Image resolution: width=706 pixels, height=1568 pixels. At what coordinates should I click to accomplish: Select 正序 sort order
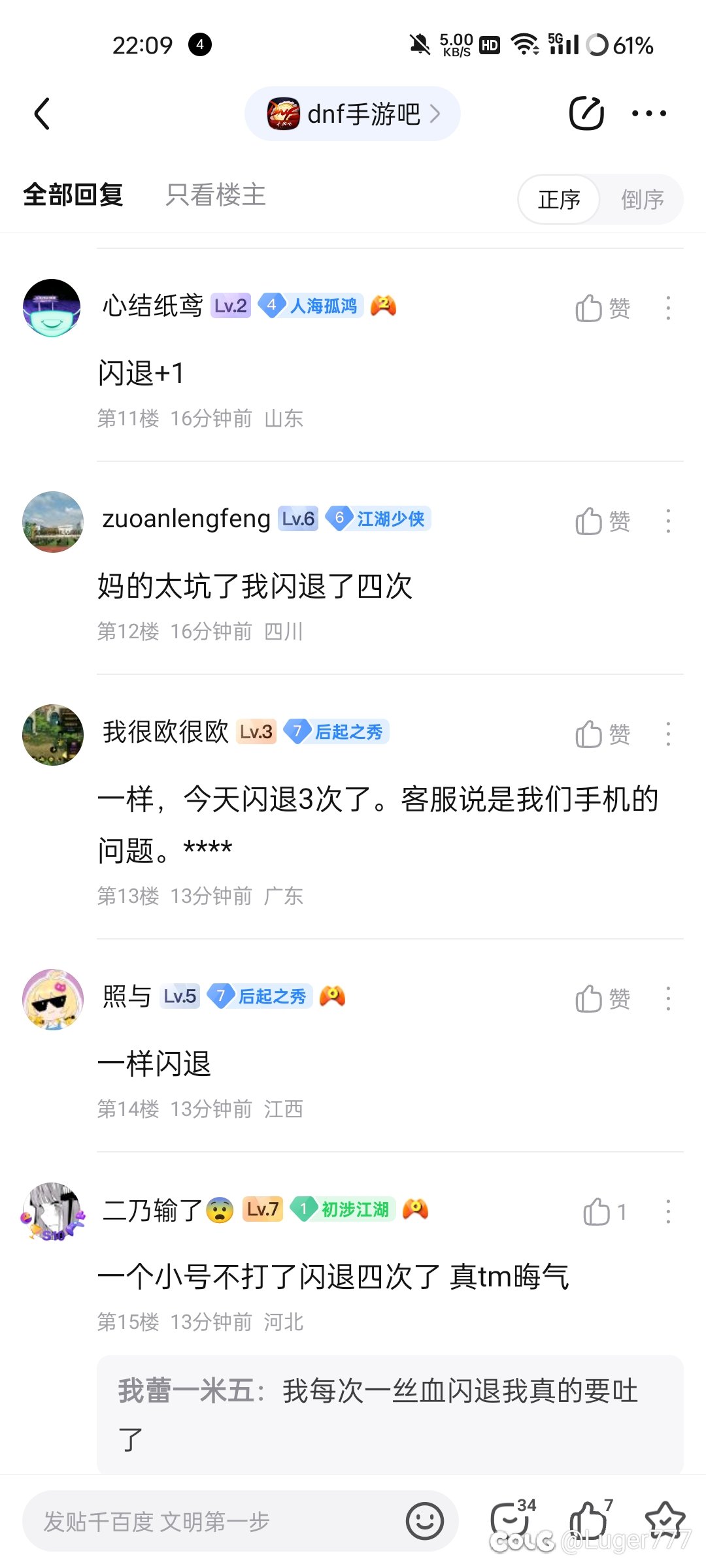pos(559,199)
